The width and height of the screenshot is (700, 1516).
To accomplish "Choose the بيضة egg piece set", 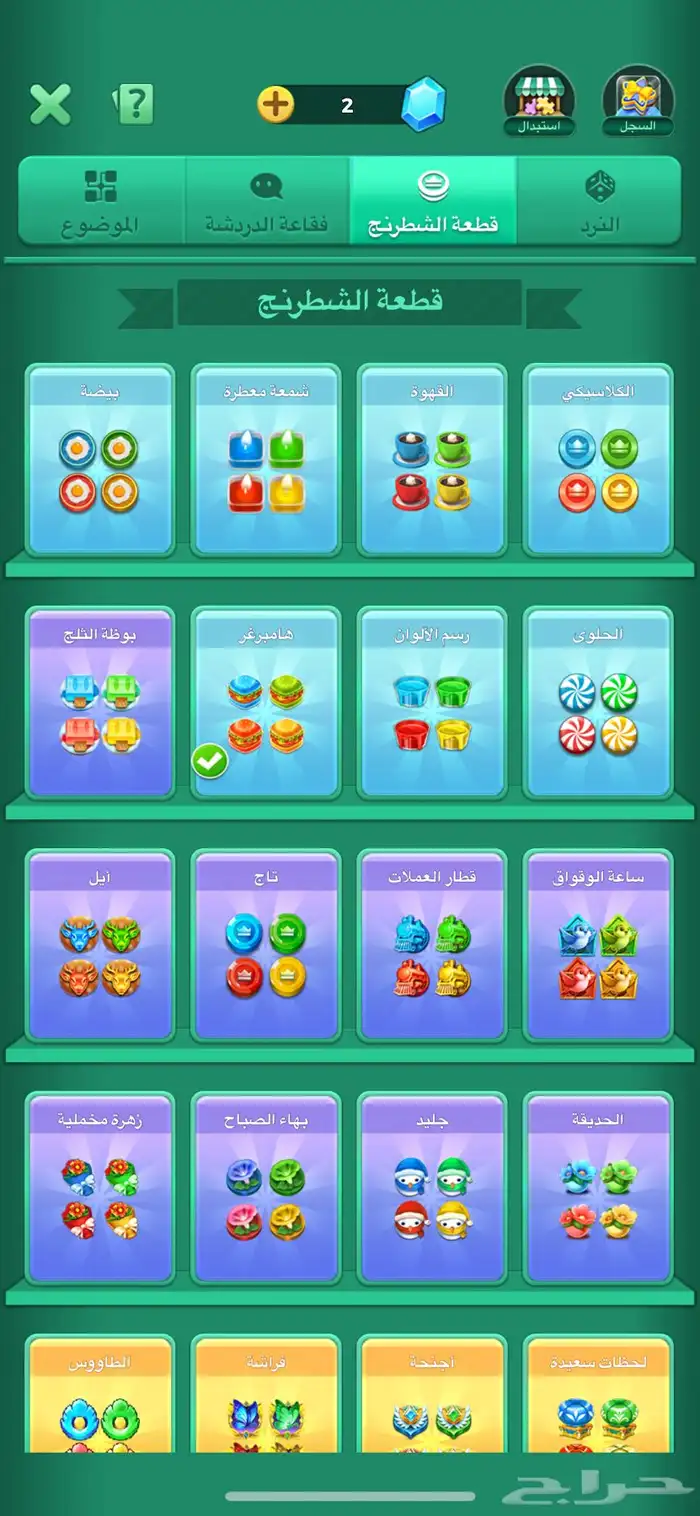I will pos(100,460).
